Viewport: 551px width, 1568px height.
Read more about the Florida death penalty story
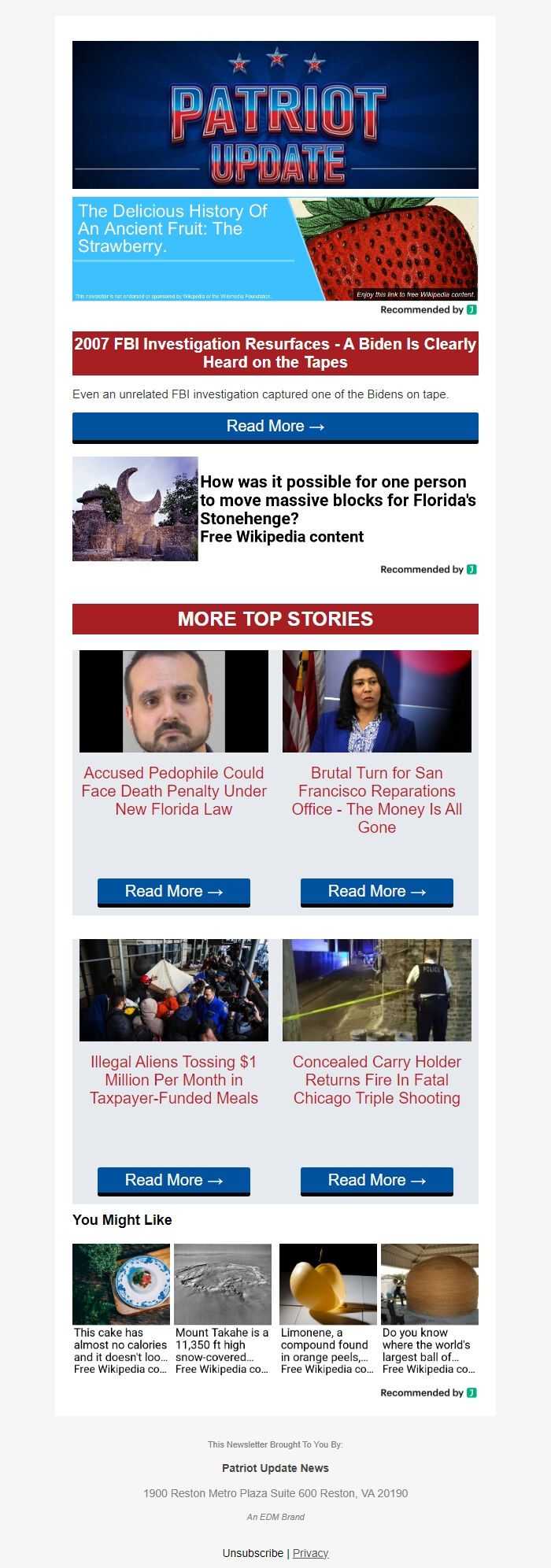click(174, 892)
